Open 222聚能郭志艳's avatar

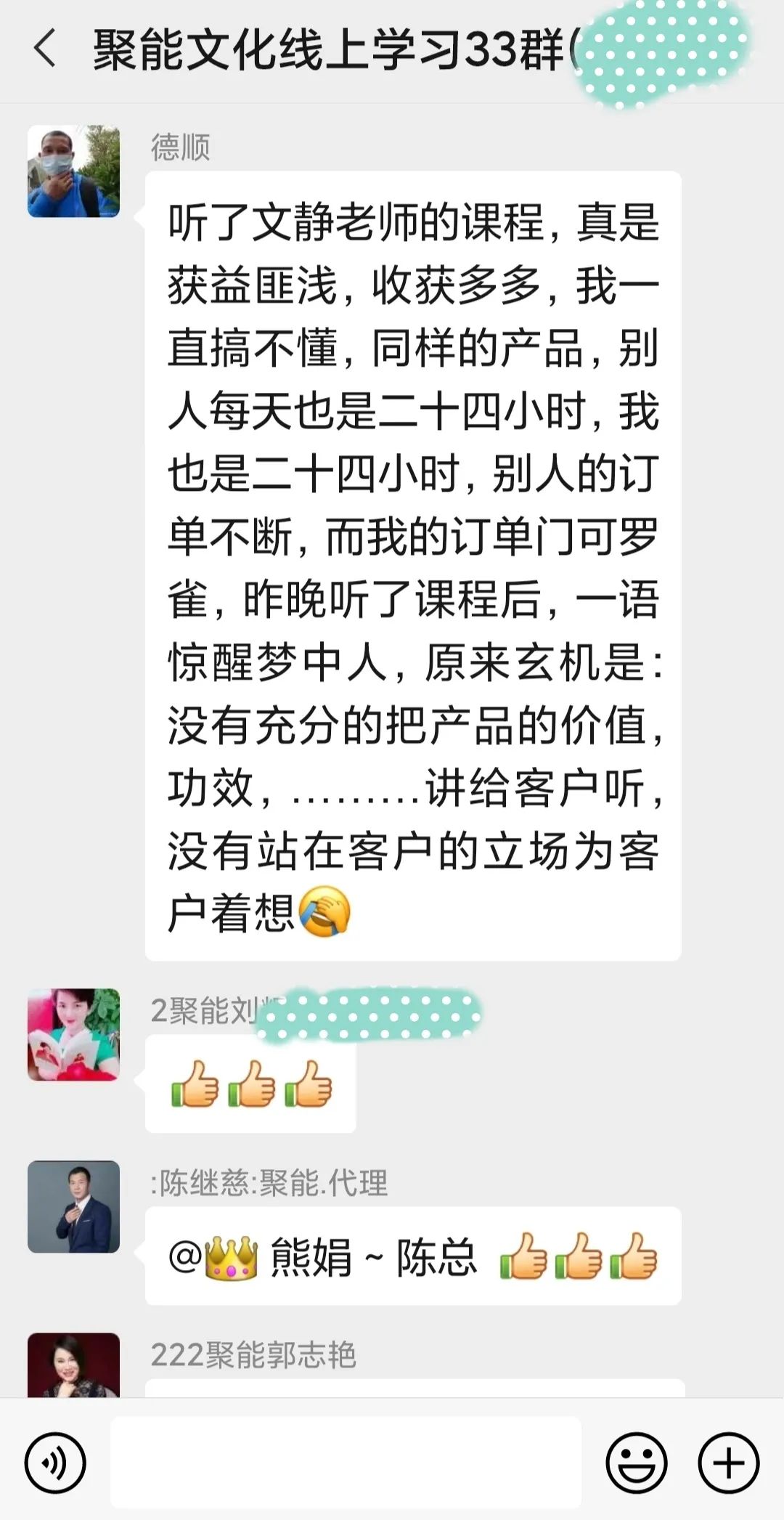(73, 1365)
